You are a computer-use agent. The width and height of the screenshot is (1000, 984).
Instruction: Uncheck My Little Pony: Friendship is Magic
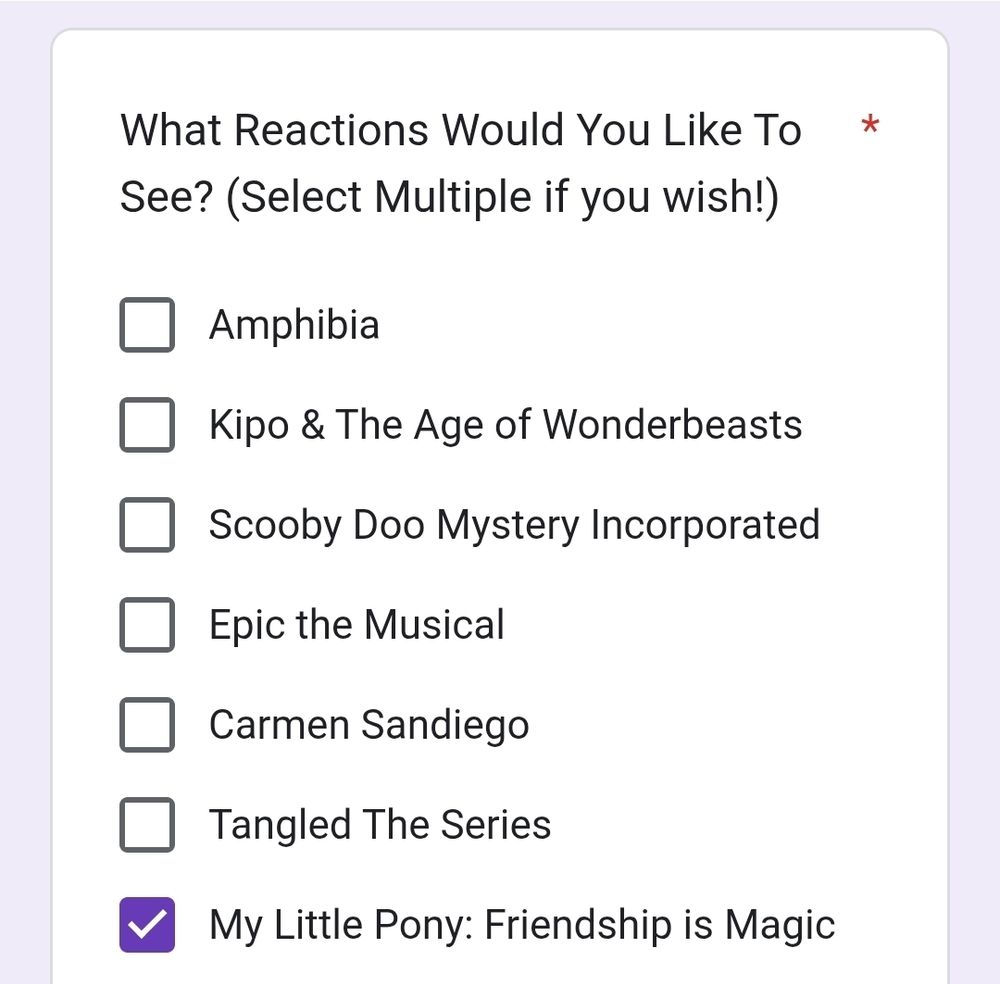[x=147, y=925]
